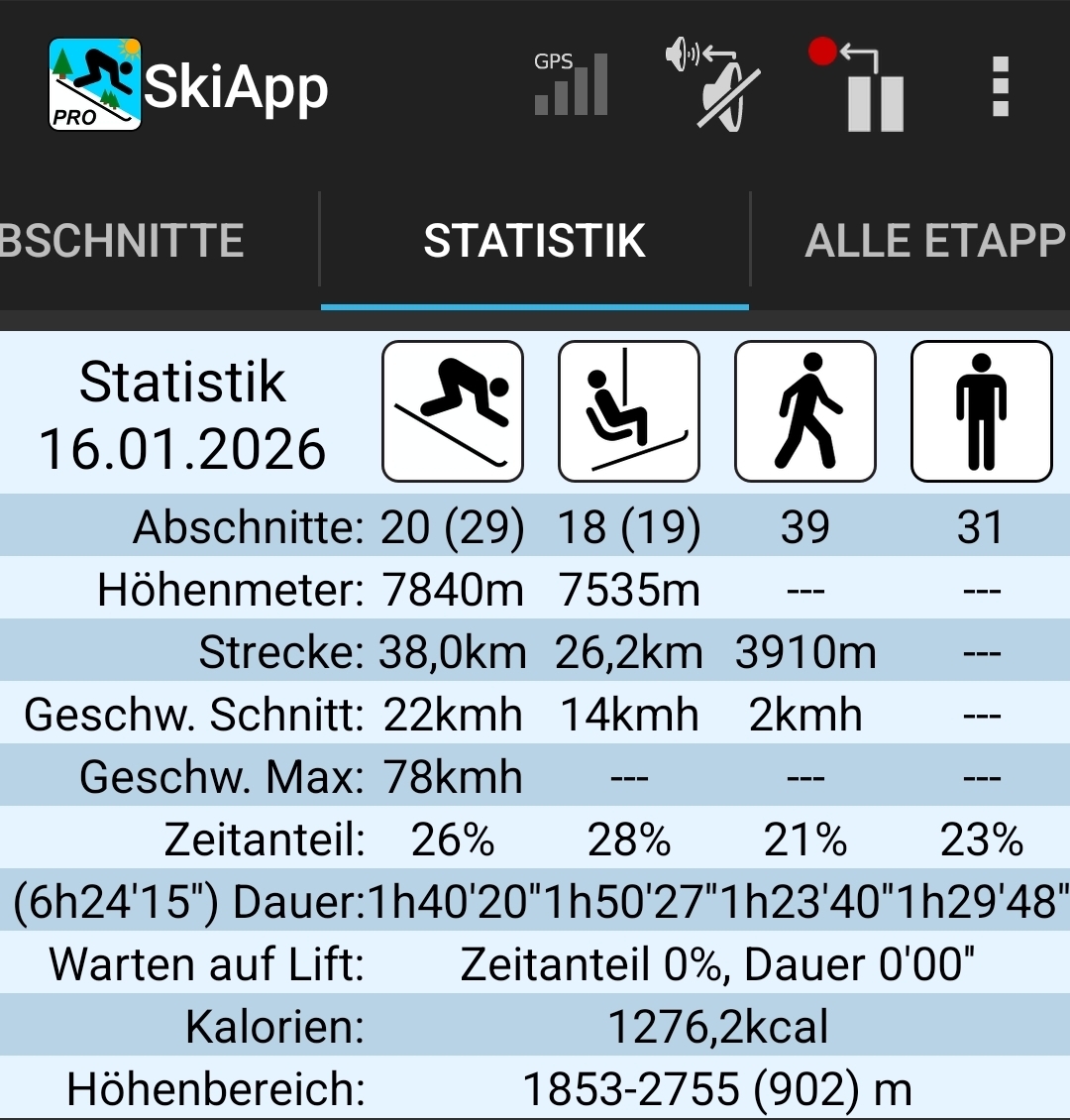This screenshot has width=1070, height=1120.
Task: Select the Statistik tab
Action: click(535, 241)
